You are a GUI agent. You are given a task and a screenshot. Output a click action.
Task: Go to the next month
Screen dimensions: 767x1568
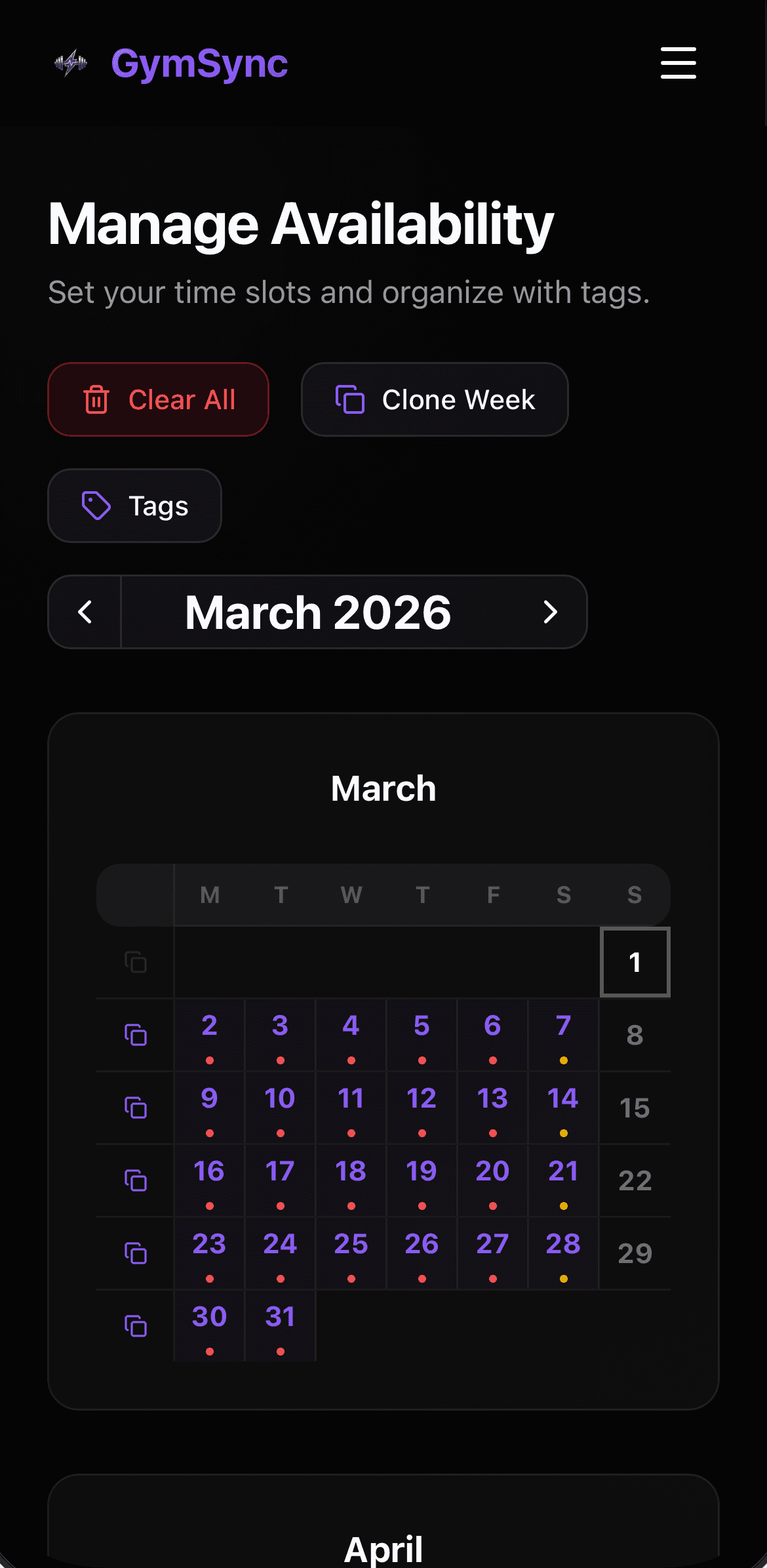click(x=550, y=612)
